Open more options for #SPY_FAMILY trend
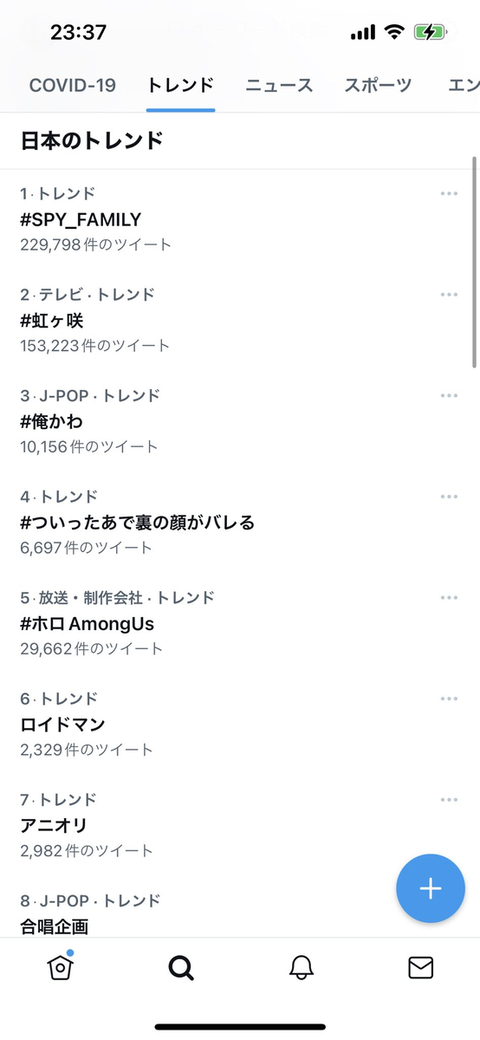480x1040 pixels. [449, 194]
